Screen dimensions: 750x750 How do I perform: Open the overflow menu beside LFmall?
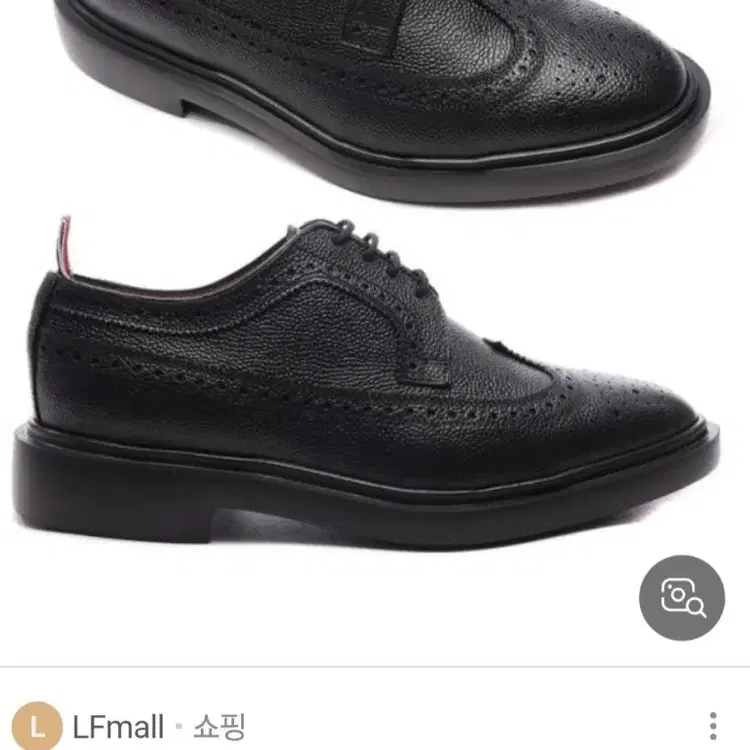(x=713, y=726)
